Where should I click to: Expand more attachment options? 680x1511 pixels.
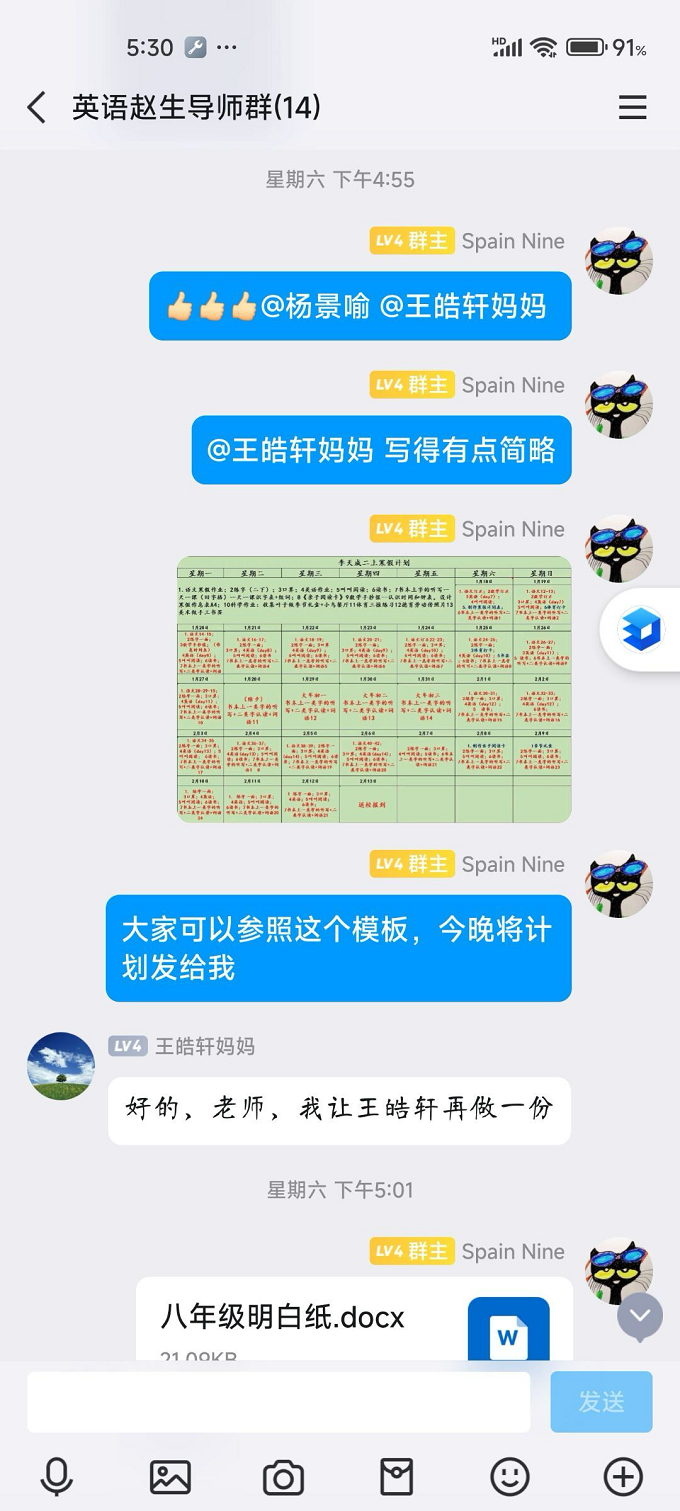(623, 1476)
